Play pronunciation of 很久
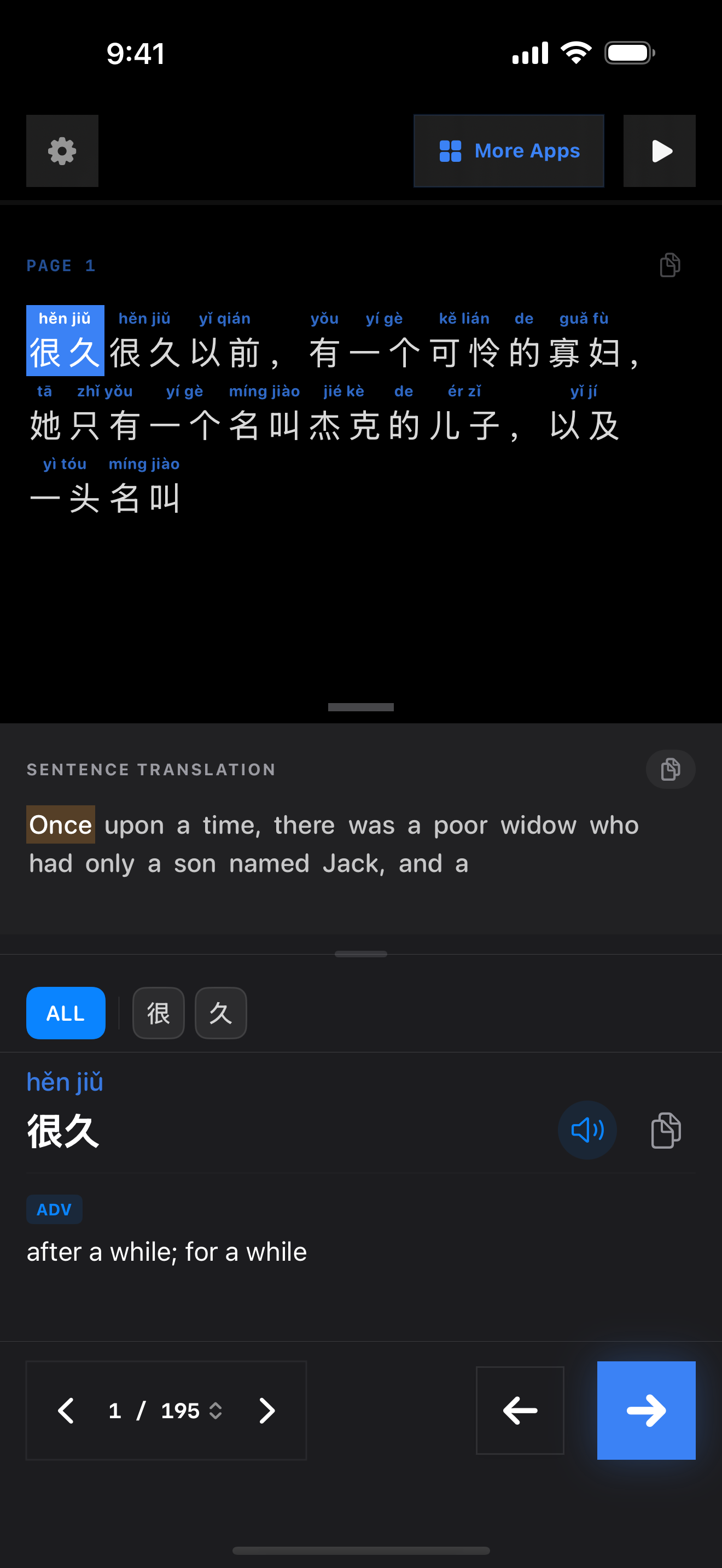The height and width of the screenshot is (1568, 722). 587,1130
